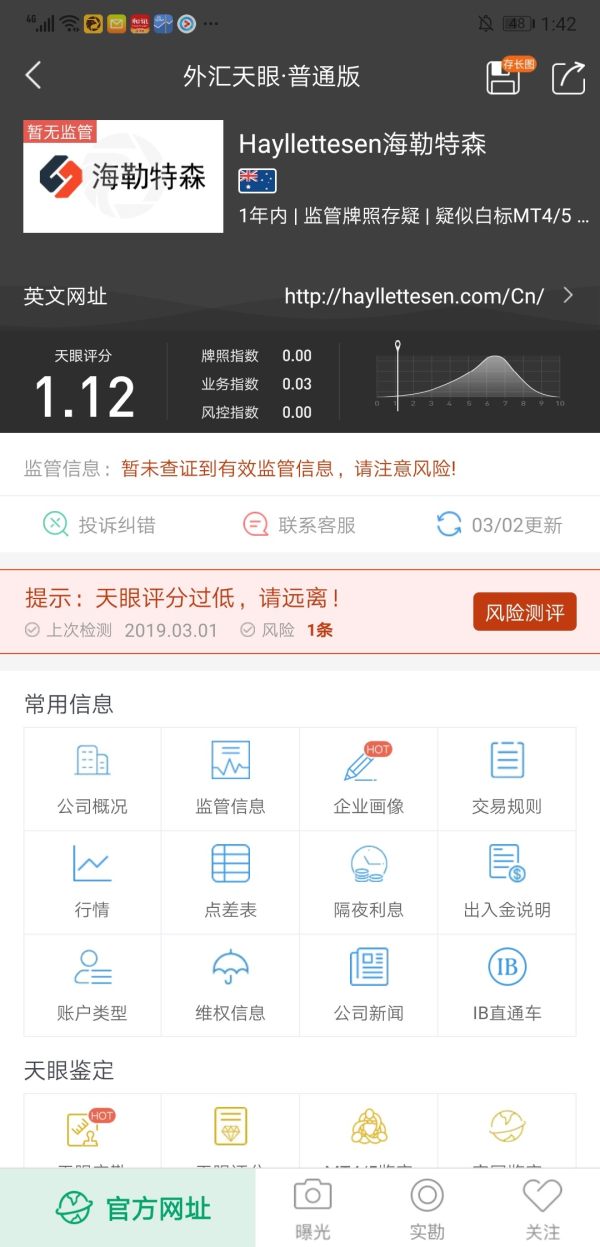Screen dimensions: 600x1247
Task: Check the 点差表 spread table
Action: pos(230,881)
